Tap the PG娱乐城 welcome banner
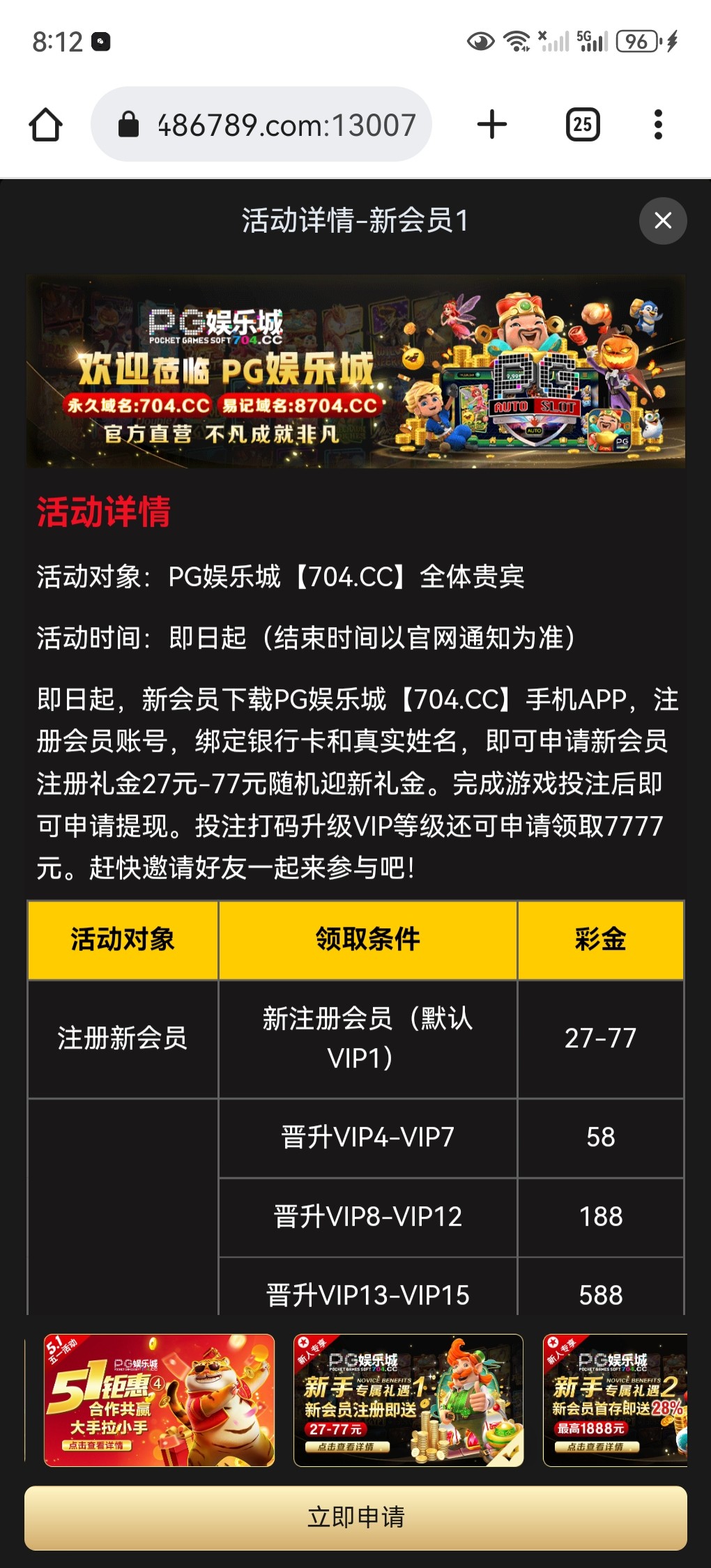This screenshot has width=711, height=1568. [x=355, y=371]
